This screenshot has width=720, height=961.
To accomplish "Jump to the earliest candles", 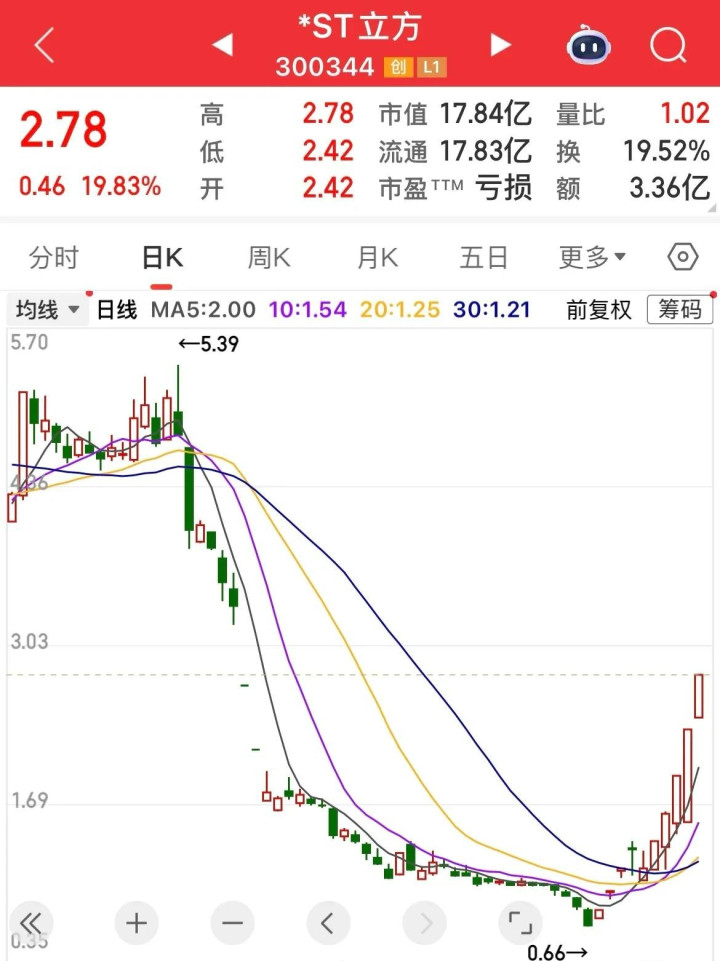I will point(30,922).
